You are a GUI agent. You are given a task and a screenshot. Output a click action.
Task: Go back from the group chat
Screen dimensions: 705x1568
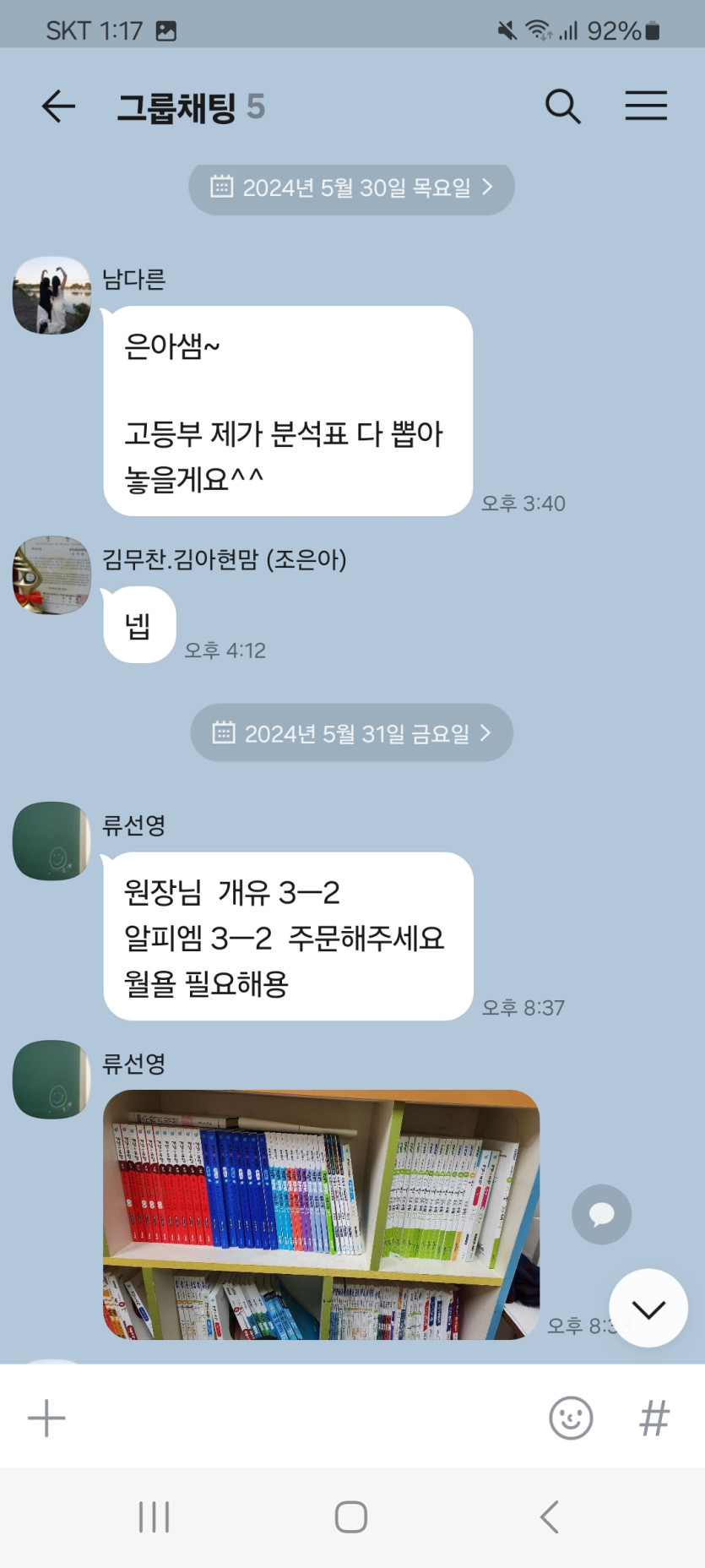[58, 106]
